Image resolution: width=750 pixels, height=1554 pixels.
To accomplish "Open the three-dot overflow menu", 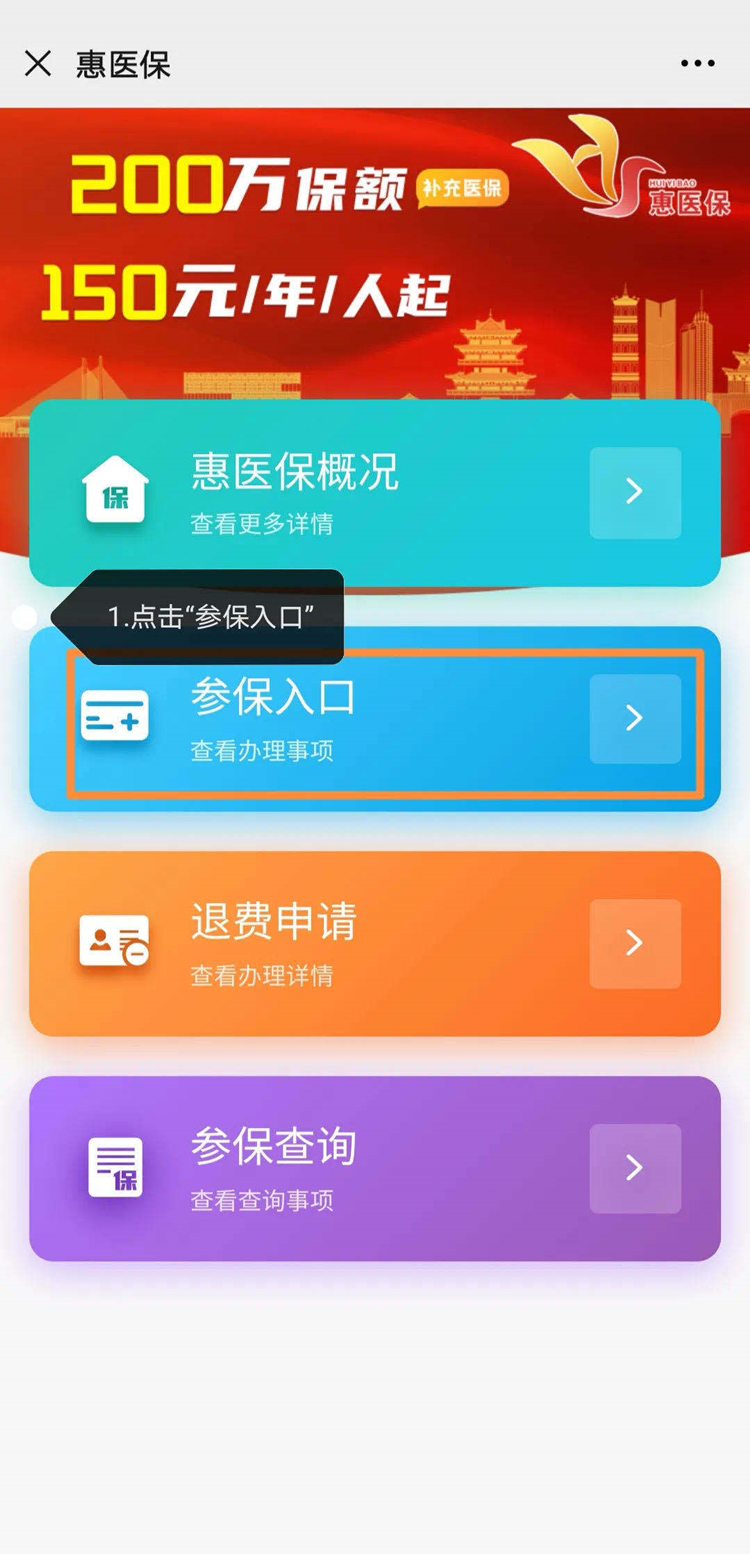I will coord(697,64).
